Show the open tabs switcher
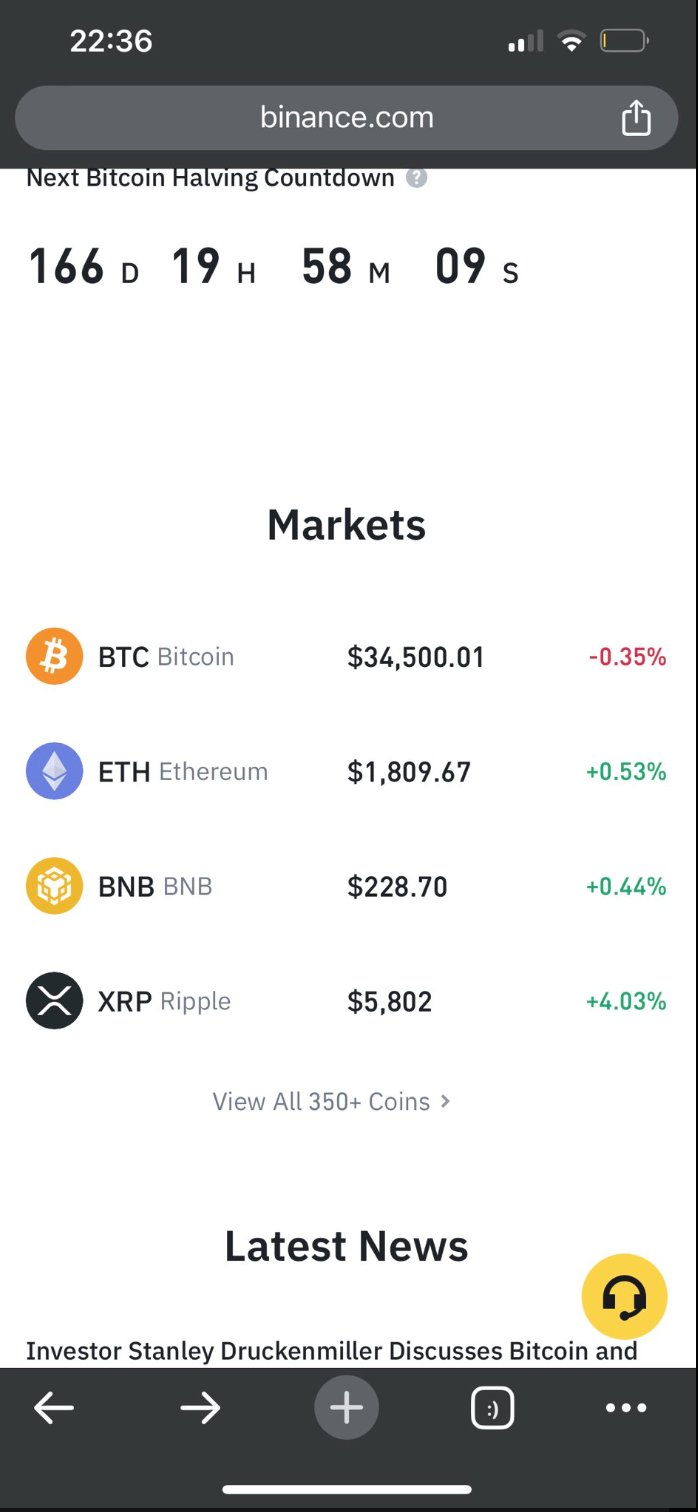This screenshot has width=698, height=1512. click(x=492, y=1408)
